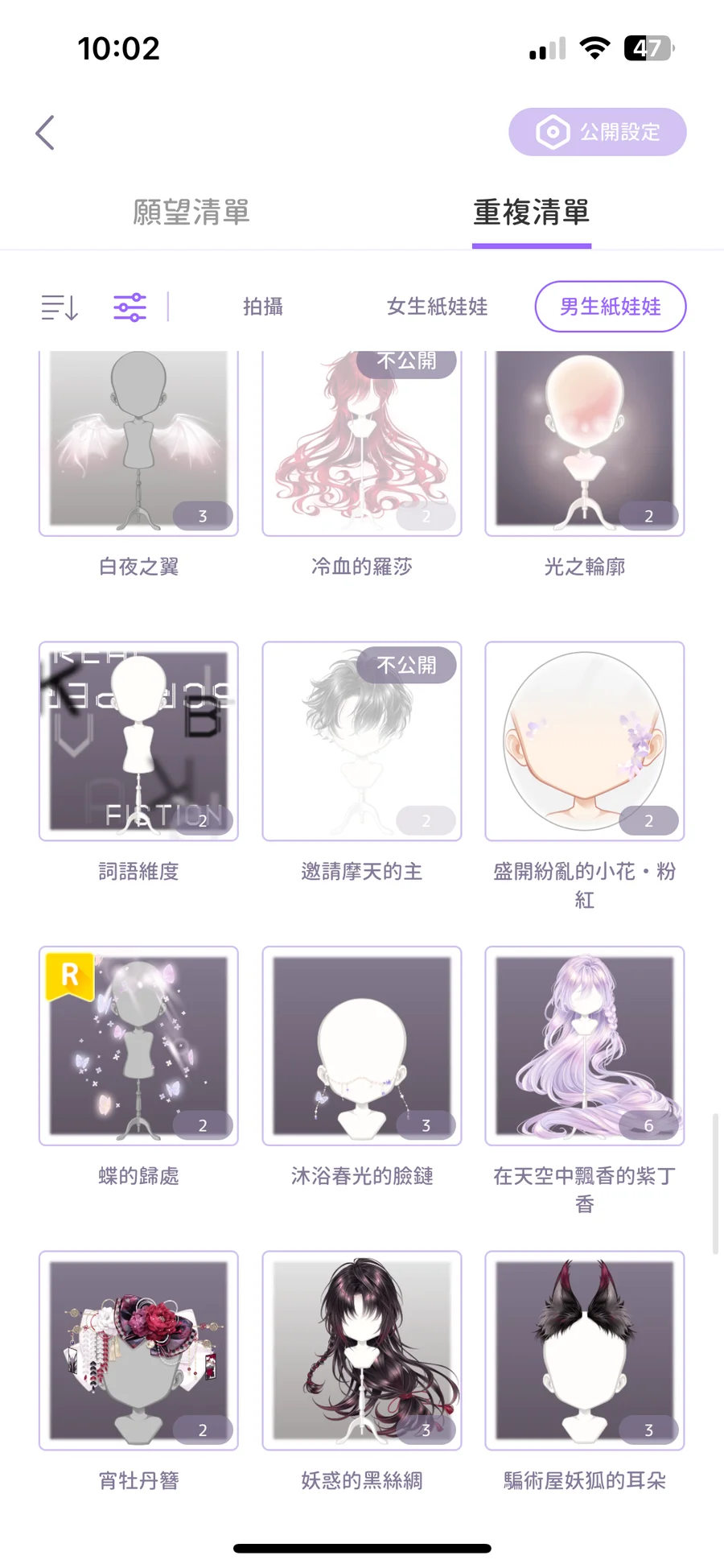Open 公開設定 visibility settings
This screenshot has width=724, height=1568.
click(x=597, y=132)
